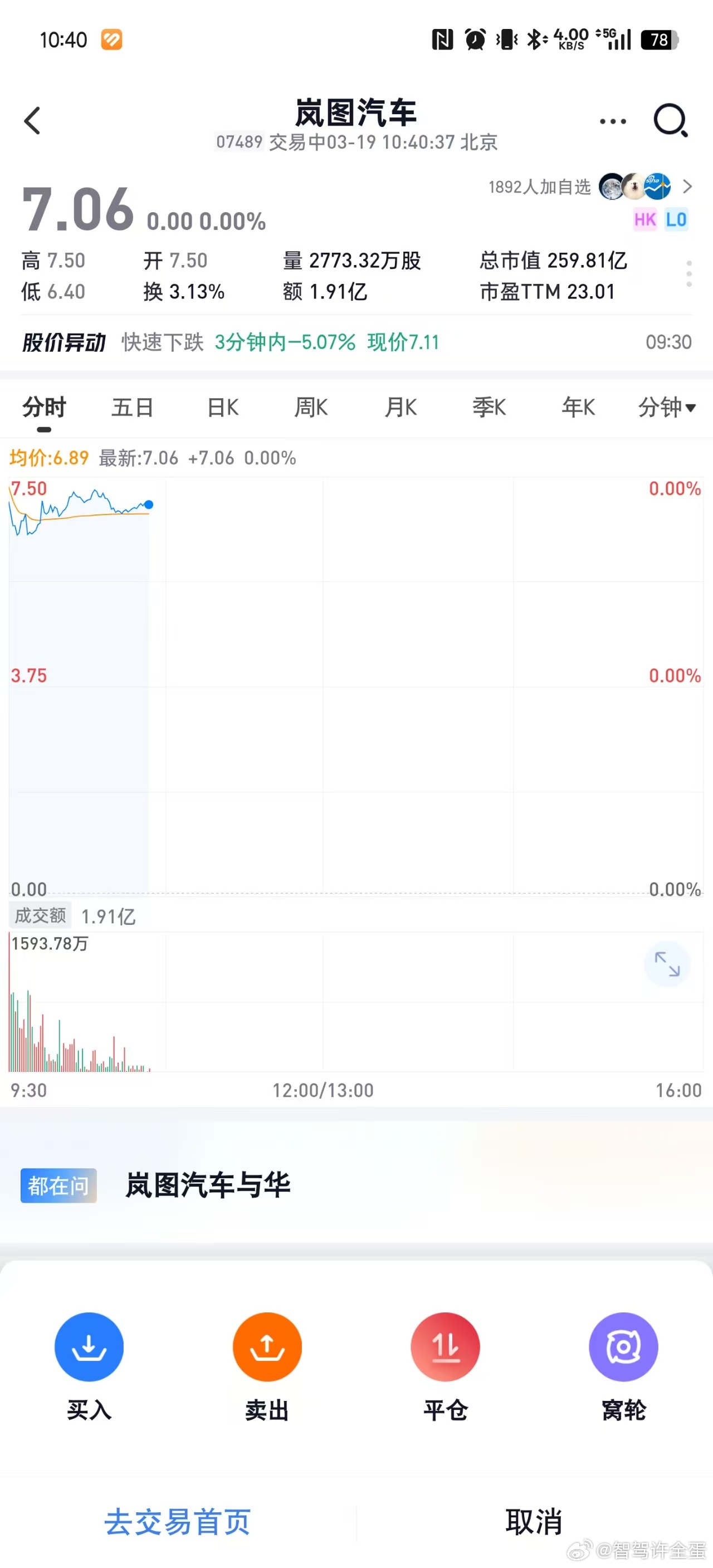Open the search icon

tap(670, 120)
